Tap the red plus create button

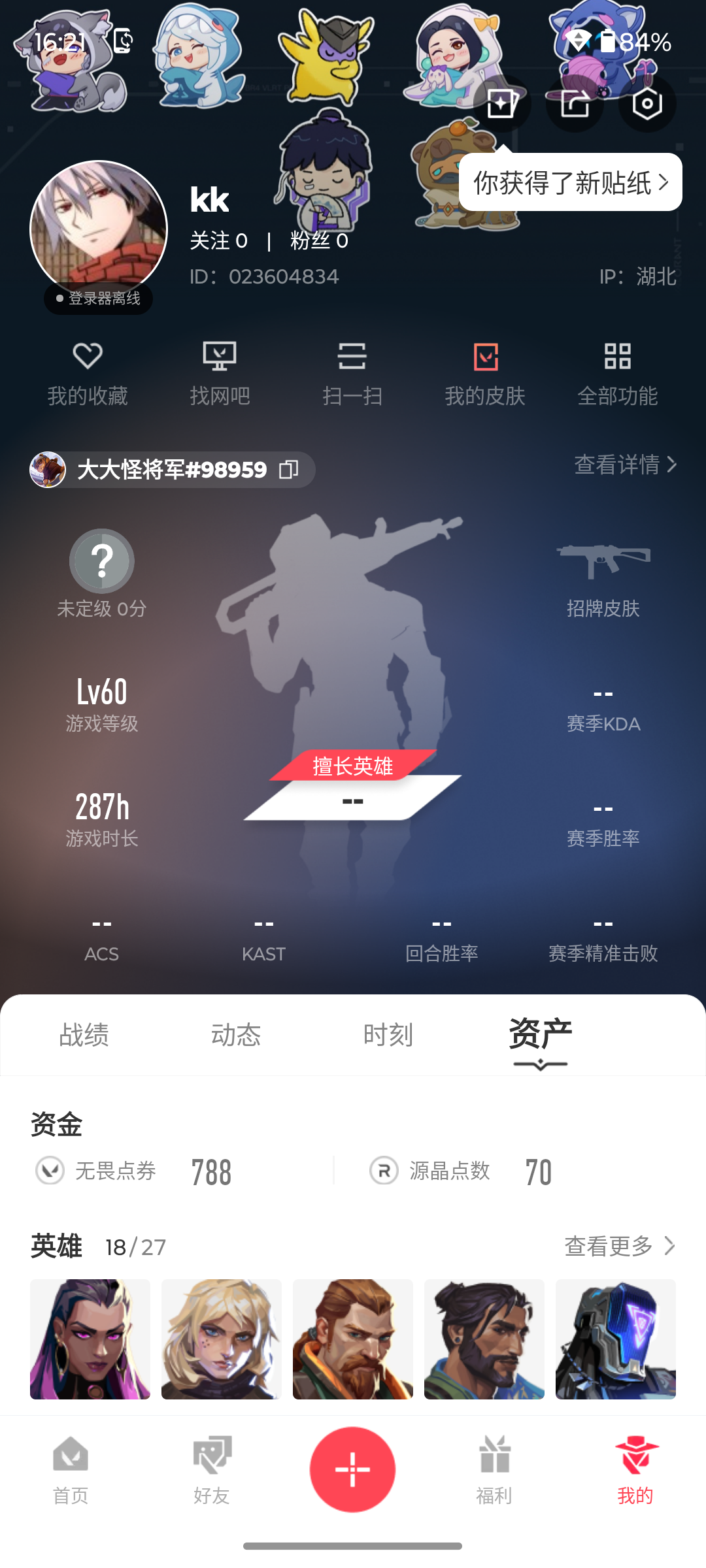(x=352, y=1469)
